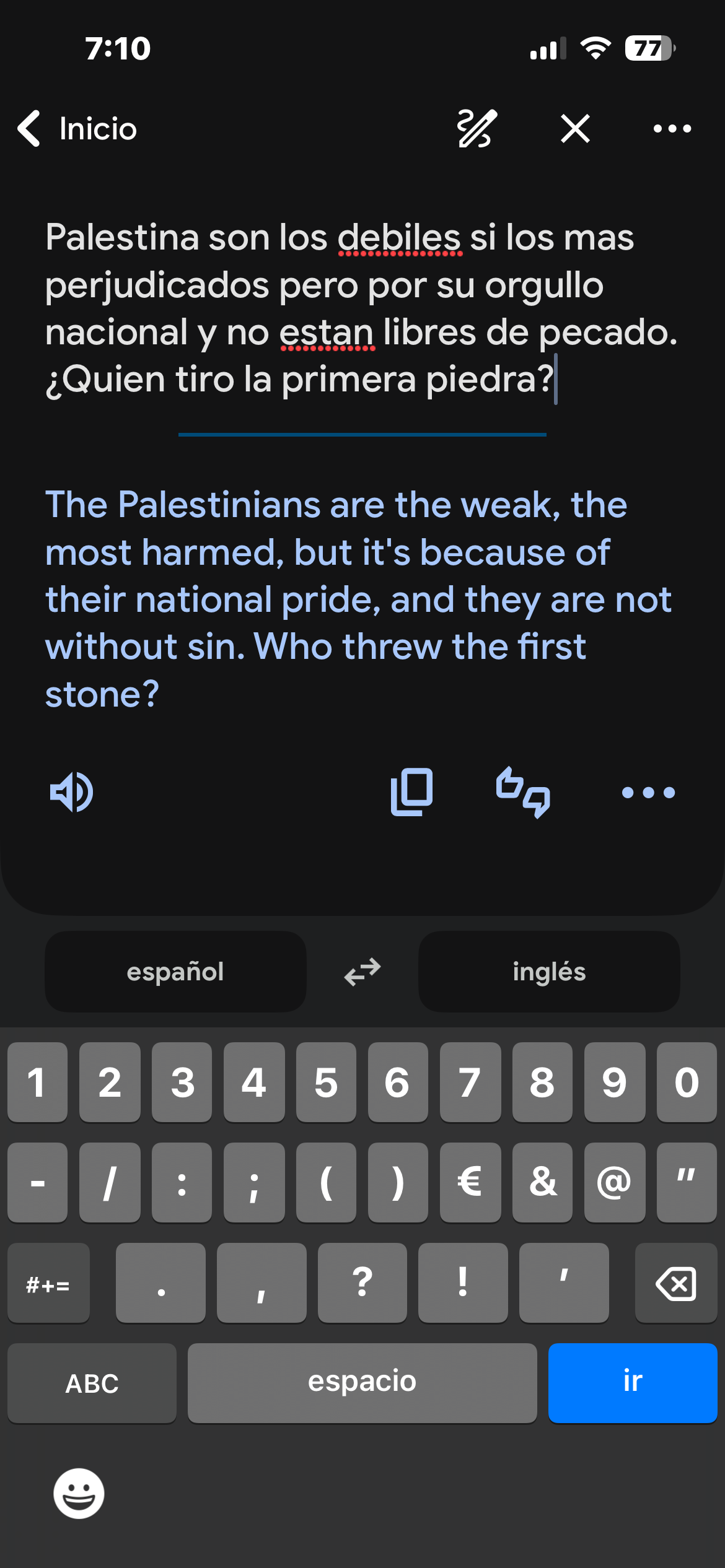Rate the translation with the thumbs icon
The height and width of the screenshot is (1568, 725).
point(523,792)
